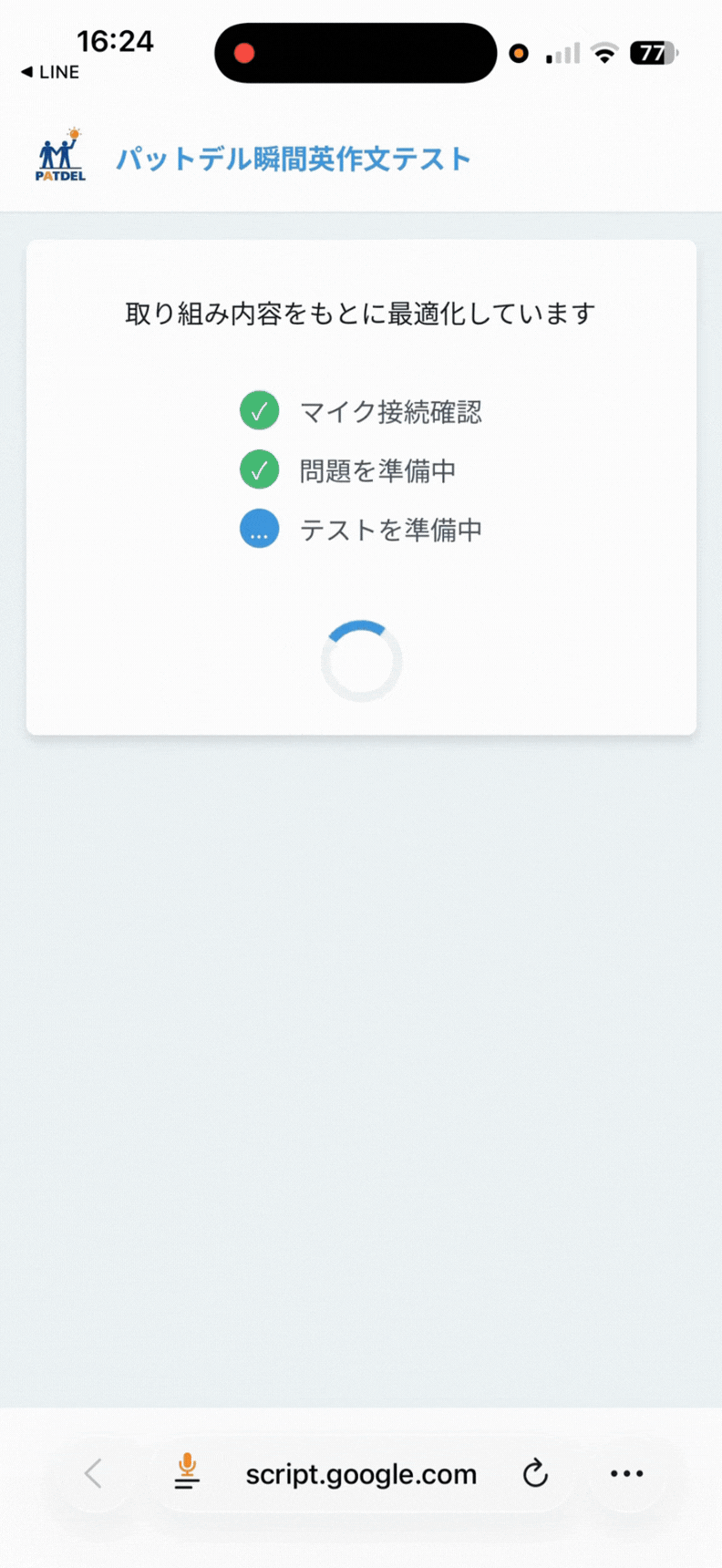Tap the orange microphone-in-use dot indicator
722x1568 pixels.
[518, 53]
